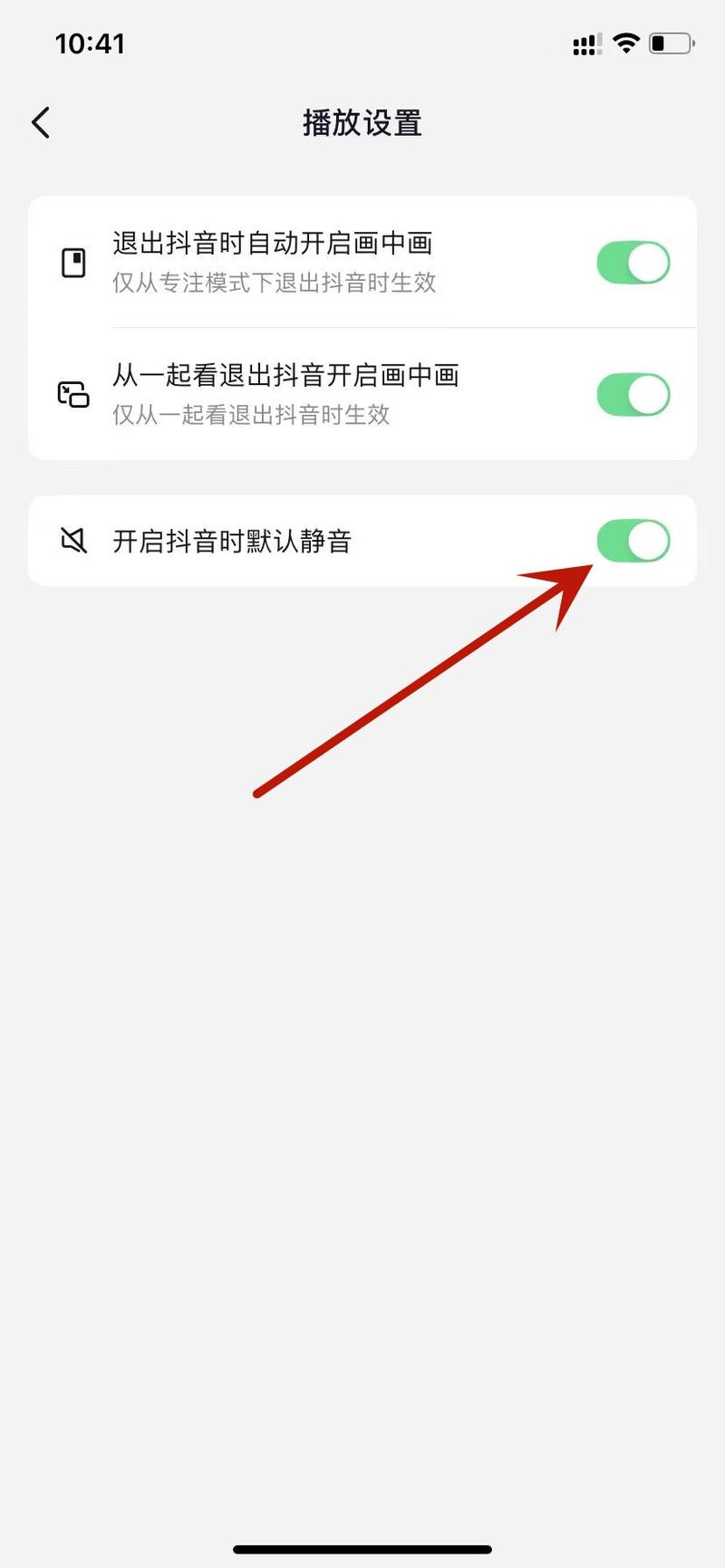
Task: Tap the watch-together picture-in-picture icon
Action: 73,395
